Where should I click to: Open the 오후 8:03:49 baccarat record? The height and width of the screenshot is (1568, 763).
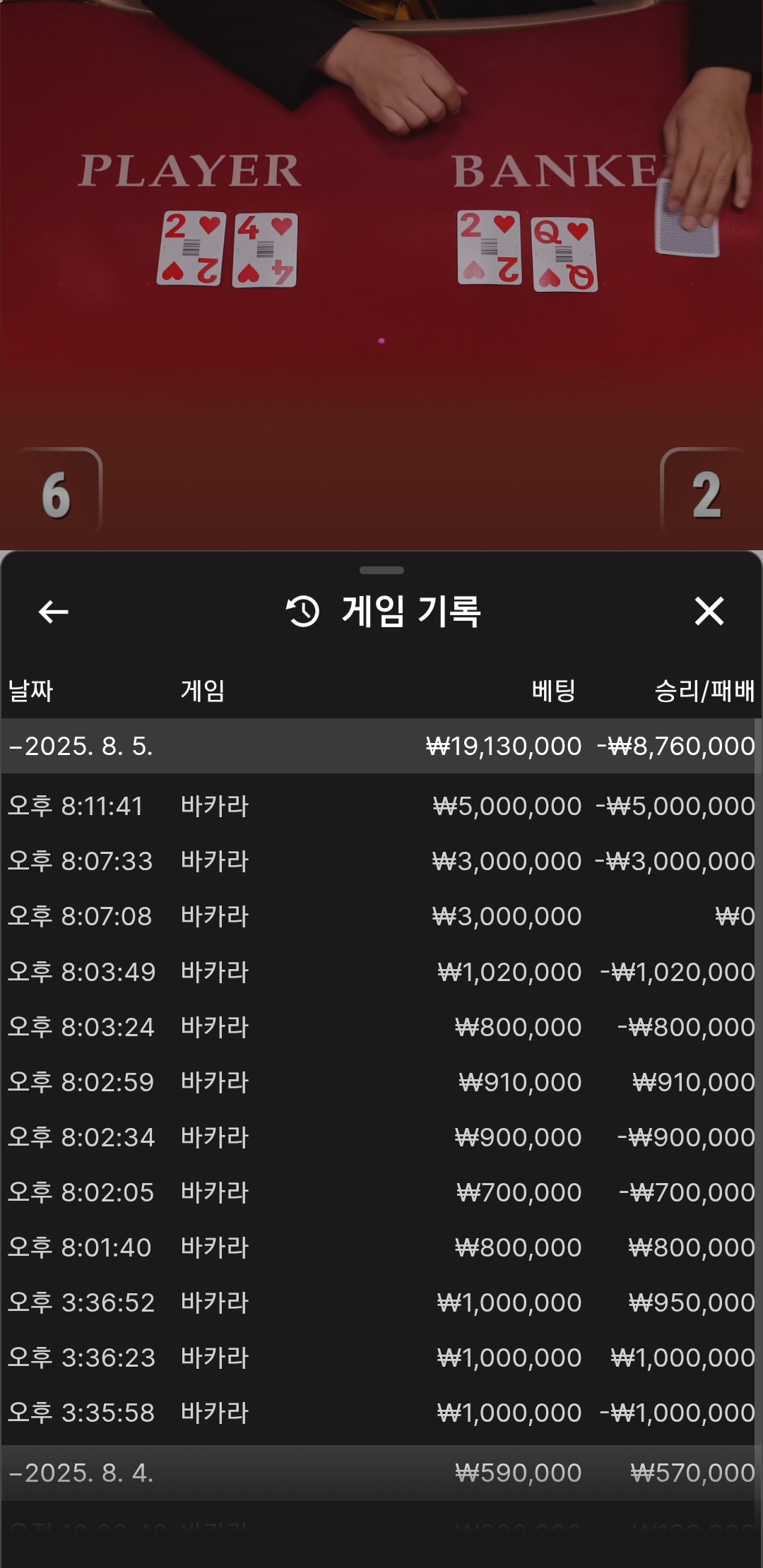click(x=381, y=972)
